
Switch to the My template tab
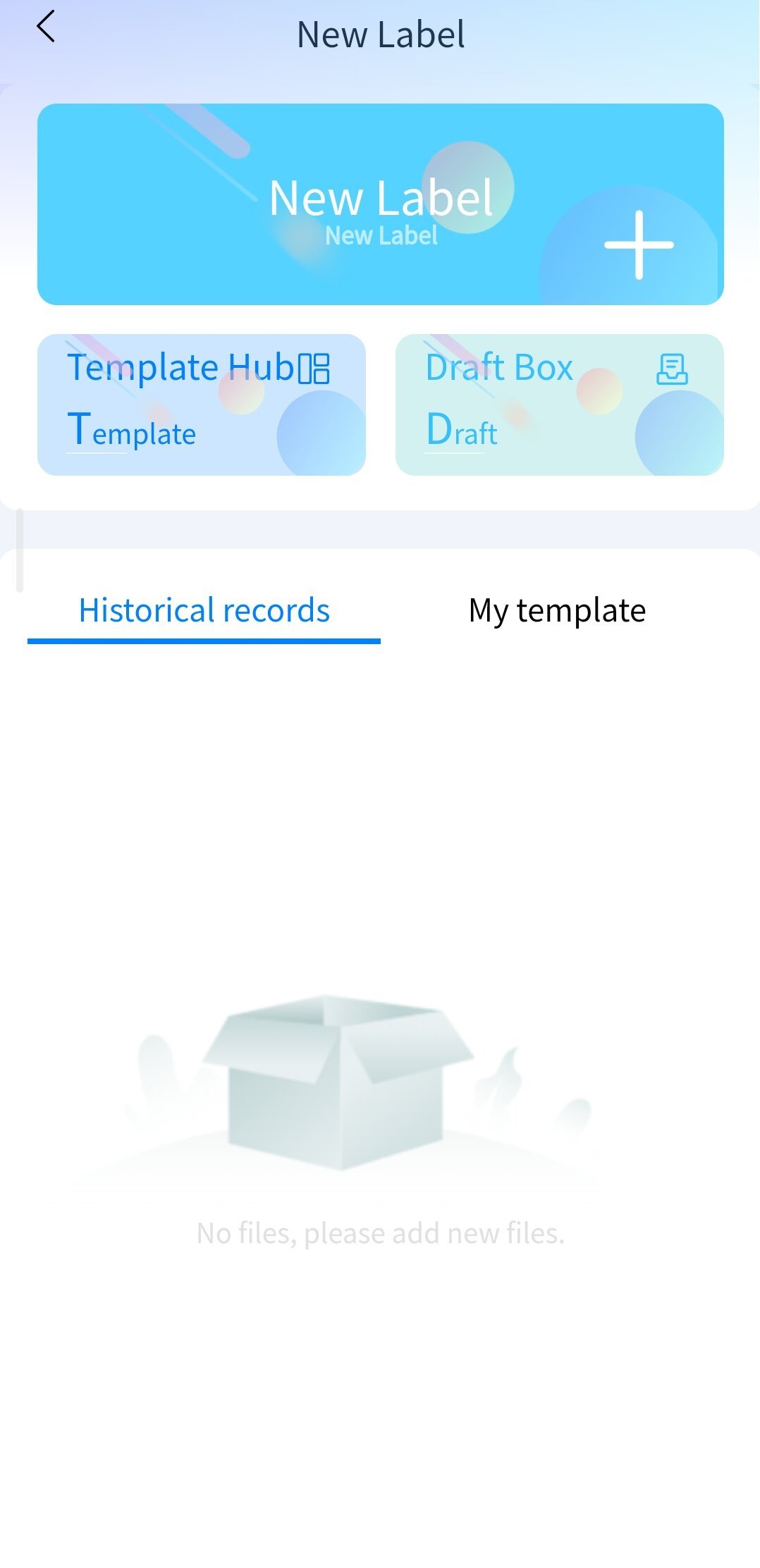pyautogui.click(x=557, y=610)
